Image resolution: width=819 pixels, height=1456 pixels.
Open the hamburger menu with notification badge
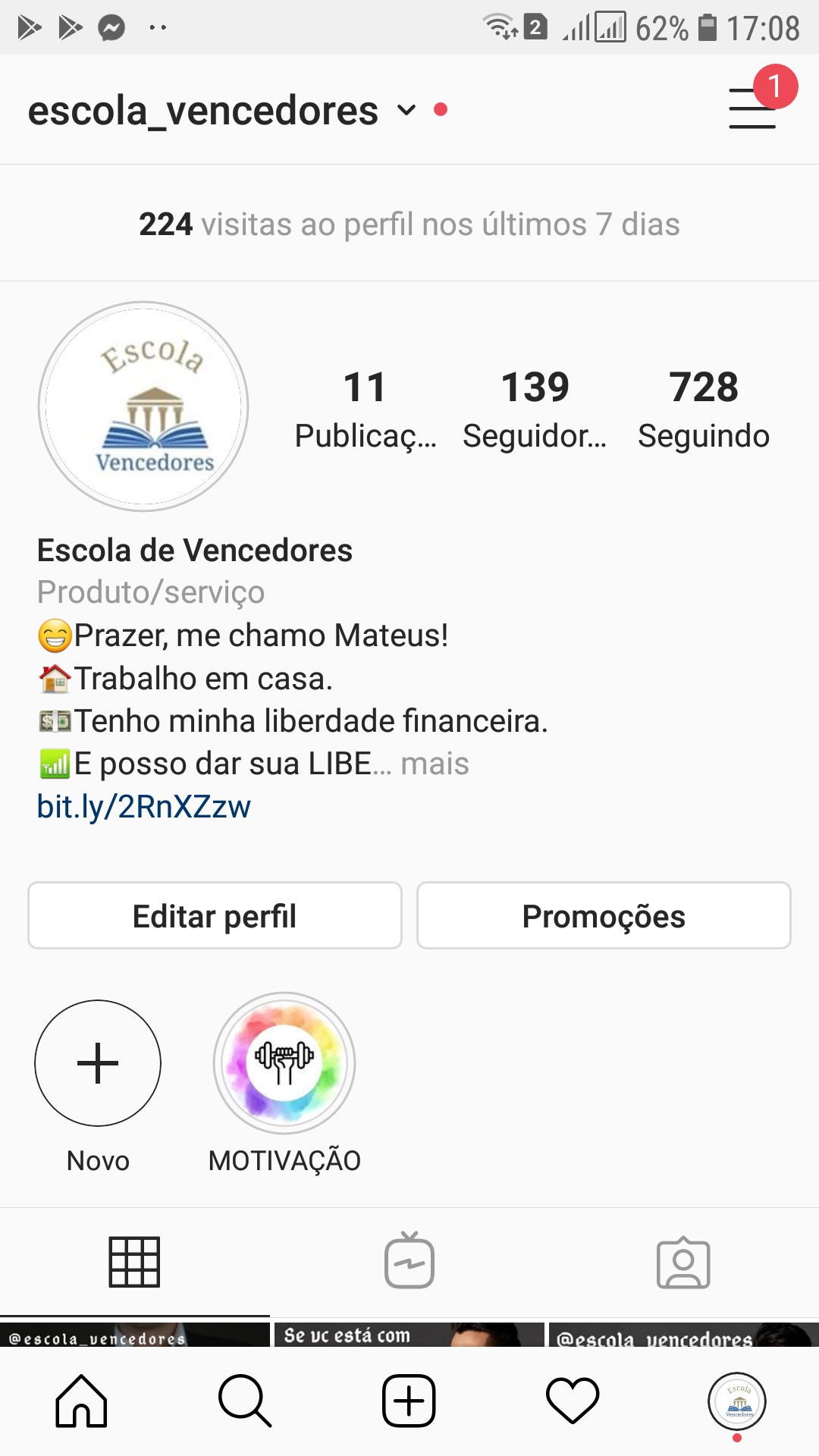click(753, 108)
